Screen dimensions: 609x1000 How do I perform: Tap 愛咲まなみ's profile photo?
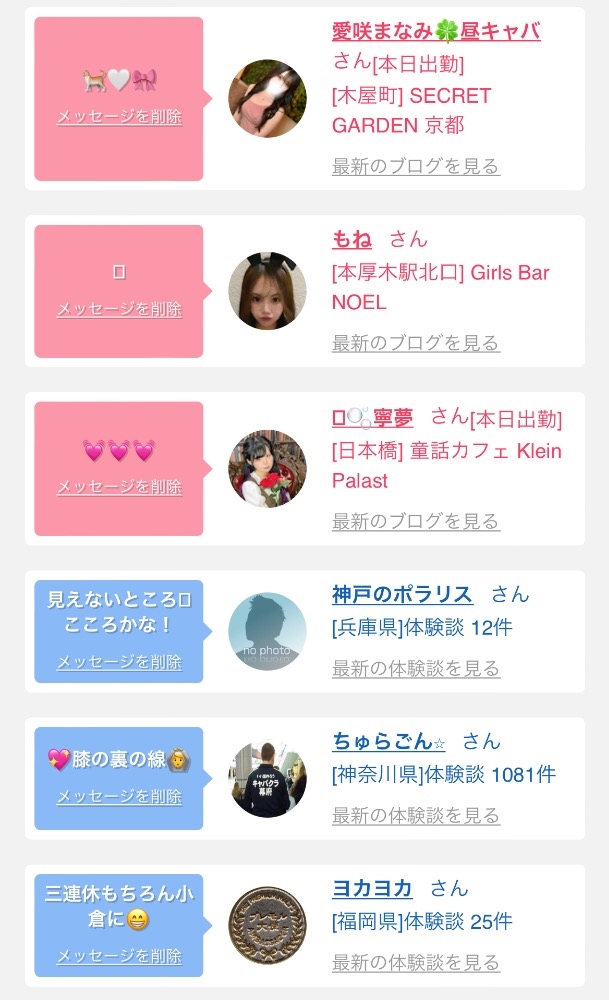(x=267, y=98)
